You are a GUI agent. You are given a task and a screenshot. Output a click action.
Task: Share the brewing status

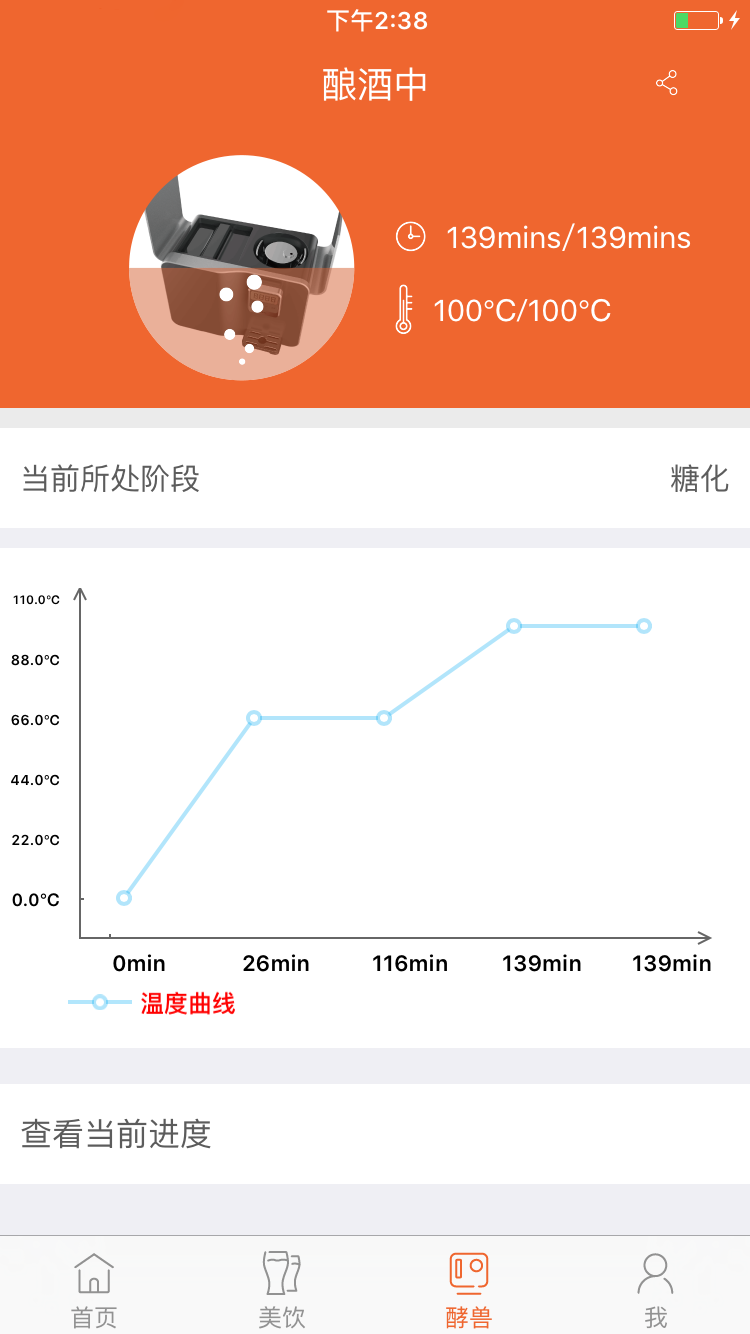(667, 83)
